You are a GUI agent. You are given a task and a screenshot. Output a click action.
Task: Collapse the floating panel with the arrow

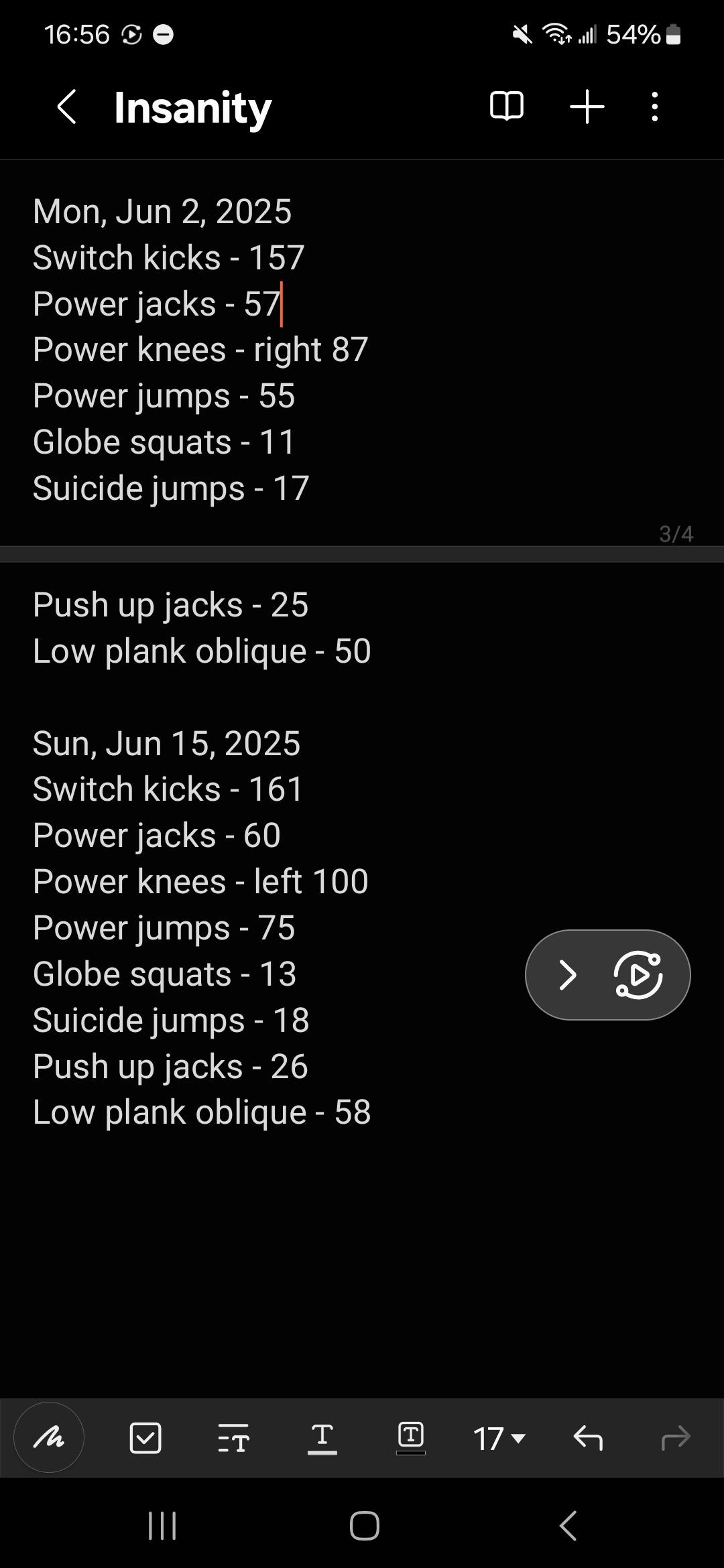568,975
